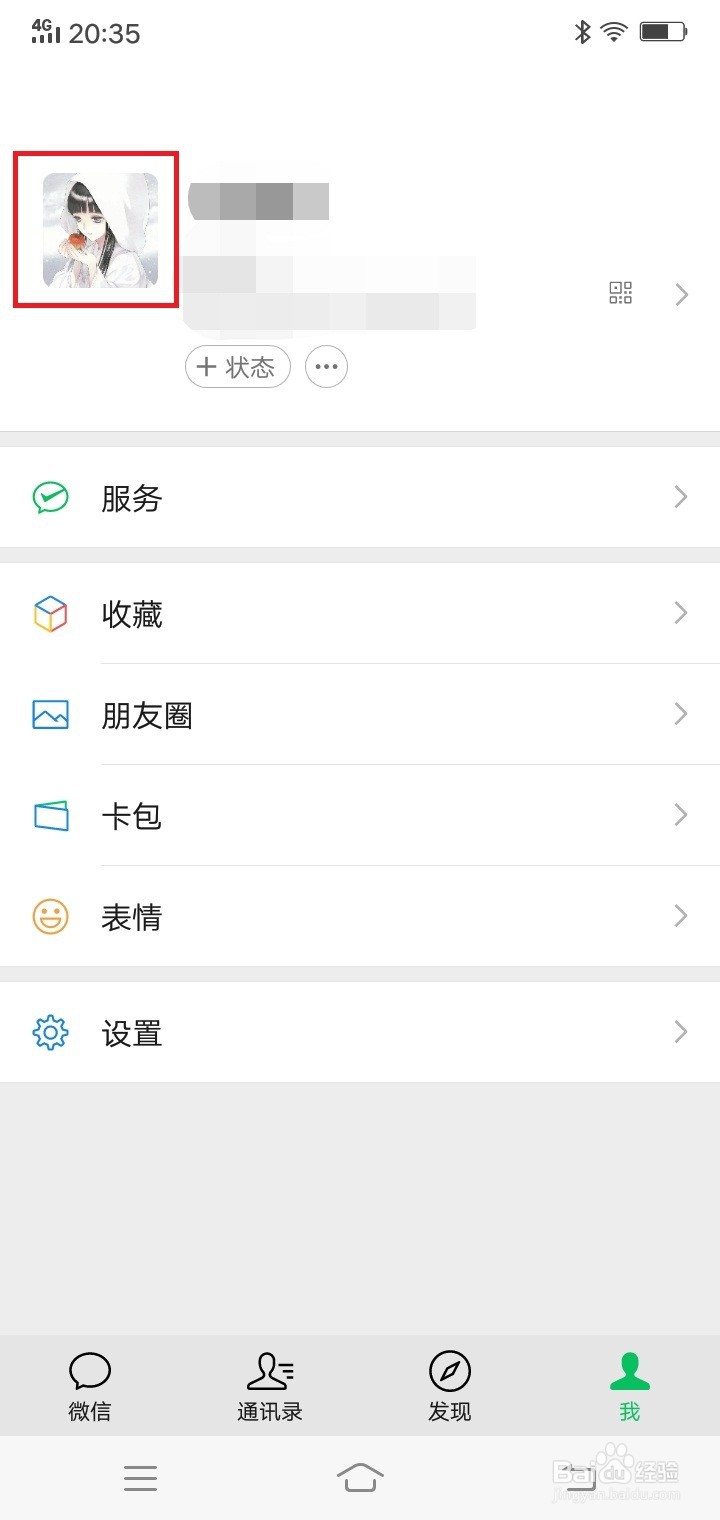The width and height of the screenshot is (720, 1520).
Task: Switch to the 微信 chats tab
Action: [x=90, y=1386]
